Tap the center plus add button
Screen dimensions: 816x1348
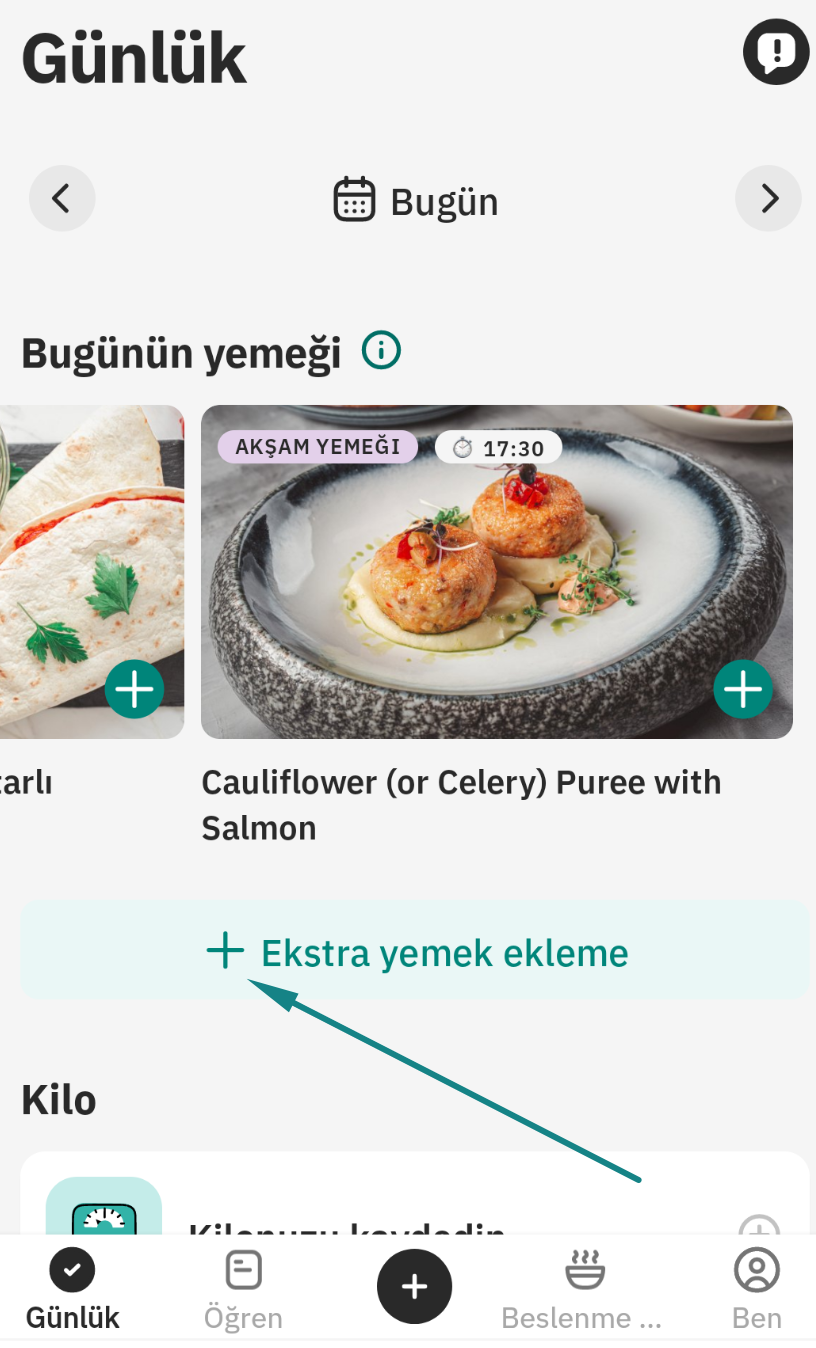414,1287
